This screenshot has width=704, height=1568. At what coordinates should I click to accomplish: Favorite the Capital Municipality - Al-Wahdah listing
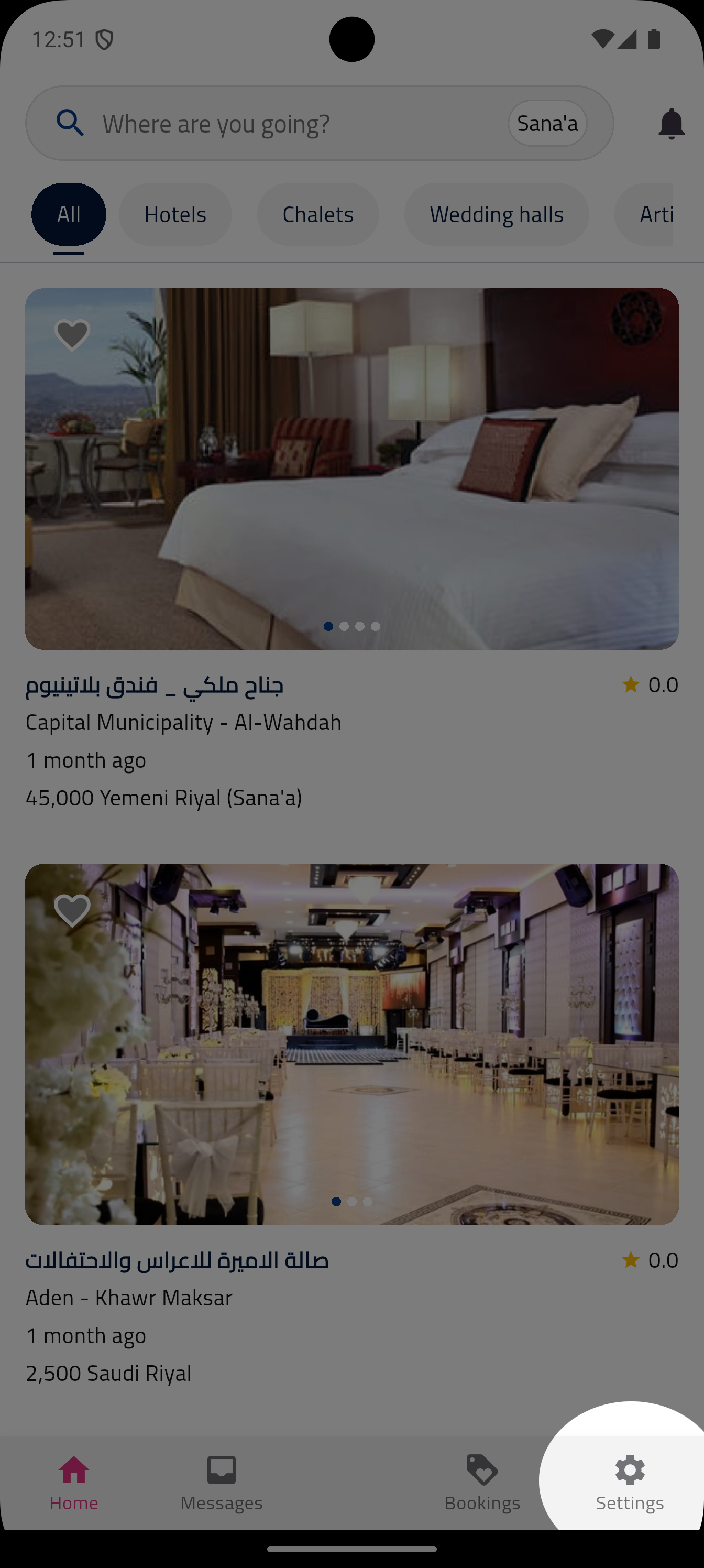[x=72, y=335]
